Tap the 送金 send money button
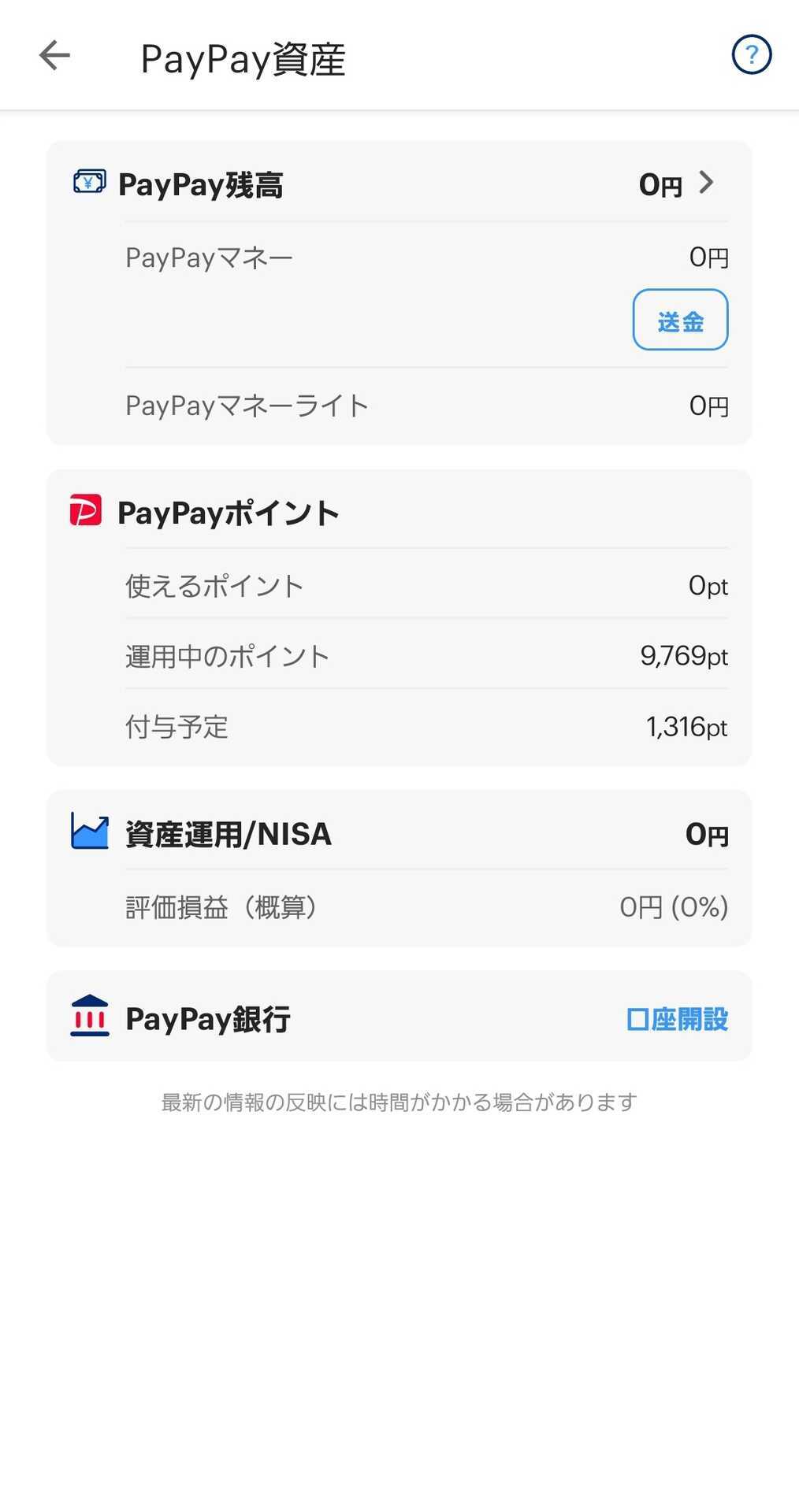 (x=680, y=320)
